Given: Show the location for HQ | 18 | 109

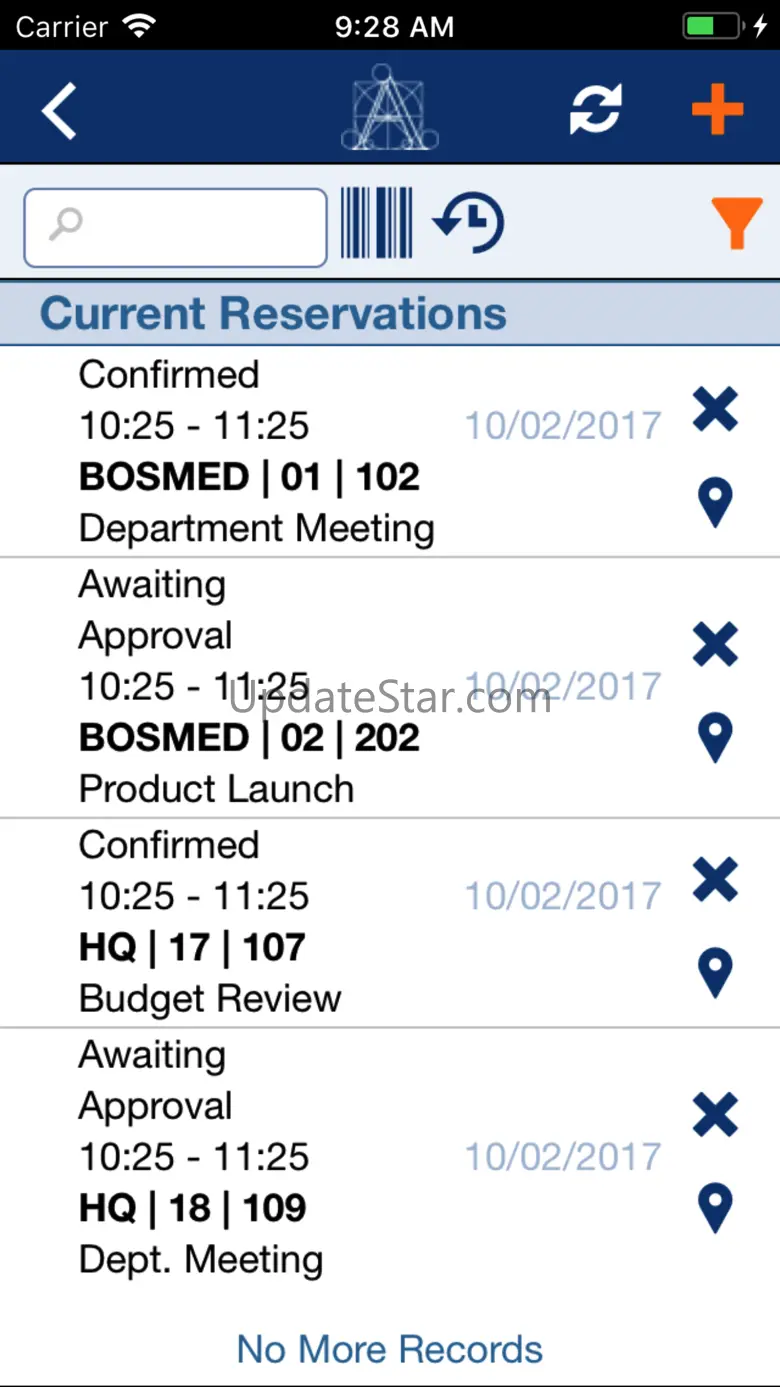Looking at the screenshot, I should 715,1208.
